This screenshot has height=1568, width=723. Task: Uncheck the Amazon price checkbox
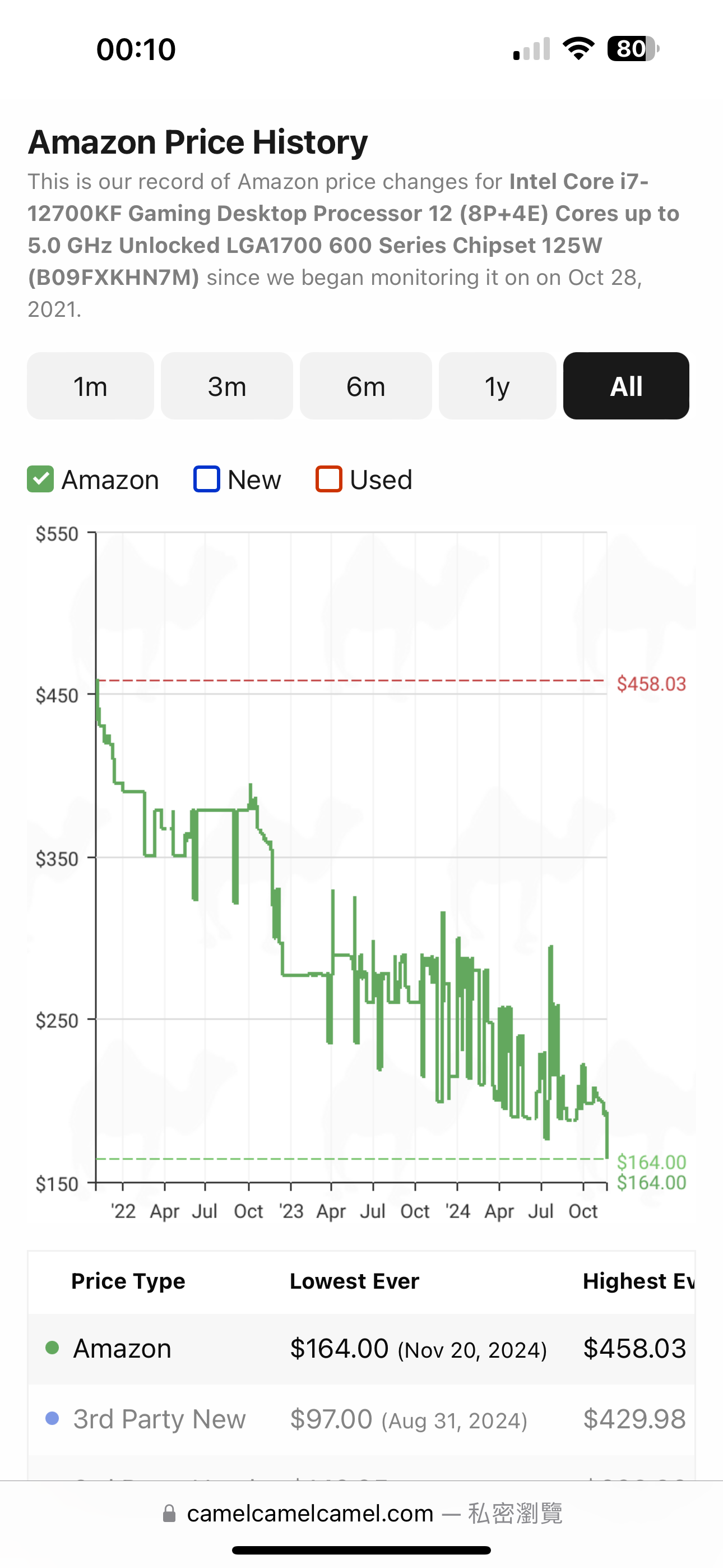point(41,479)
